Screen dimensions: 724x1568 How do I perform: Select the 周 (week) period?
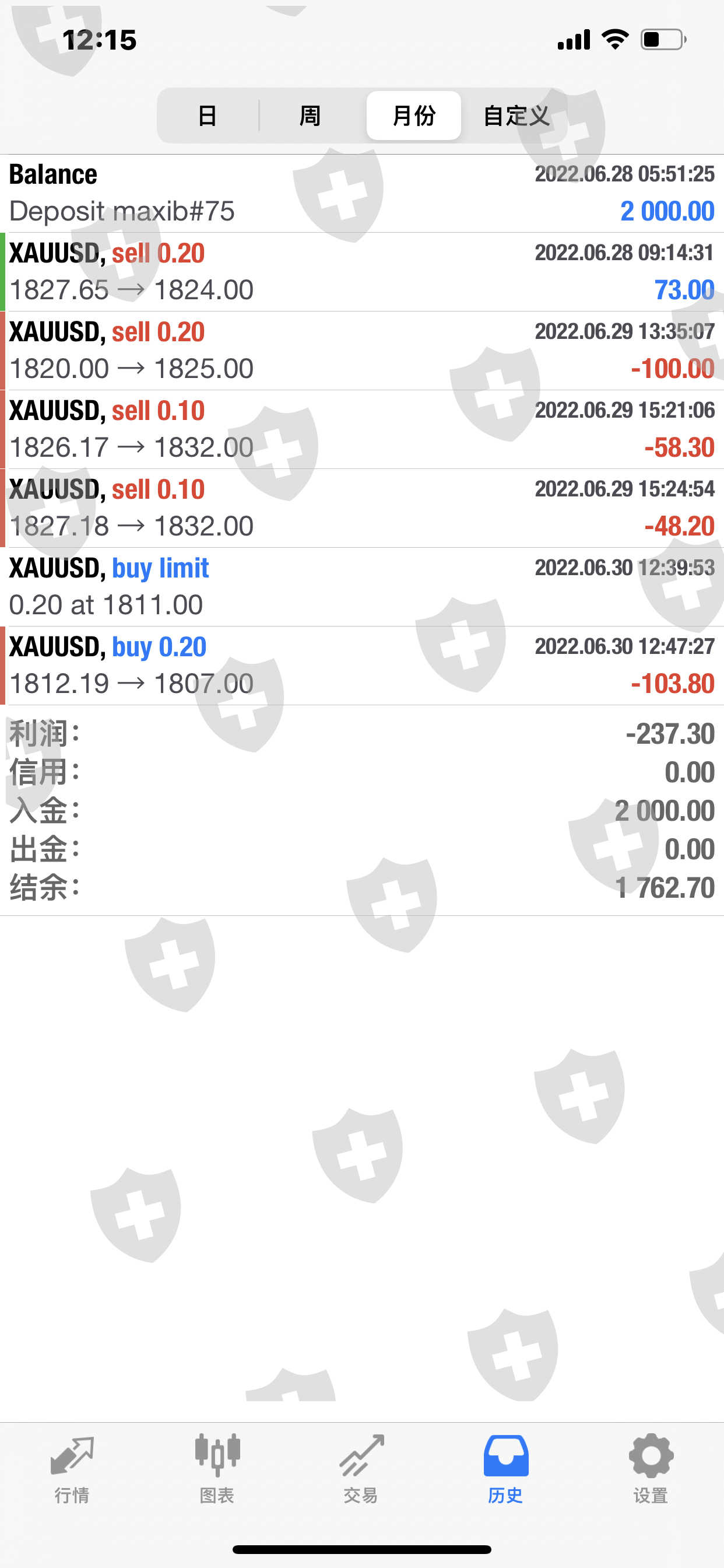pos(310,116)
